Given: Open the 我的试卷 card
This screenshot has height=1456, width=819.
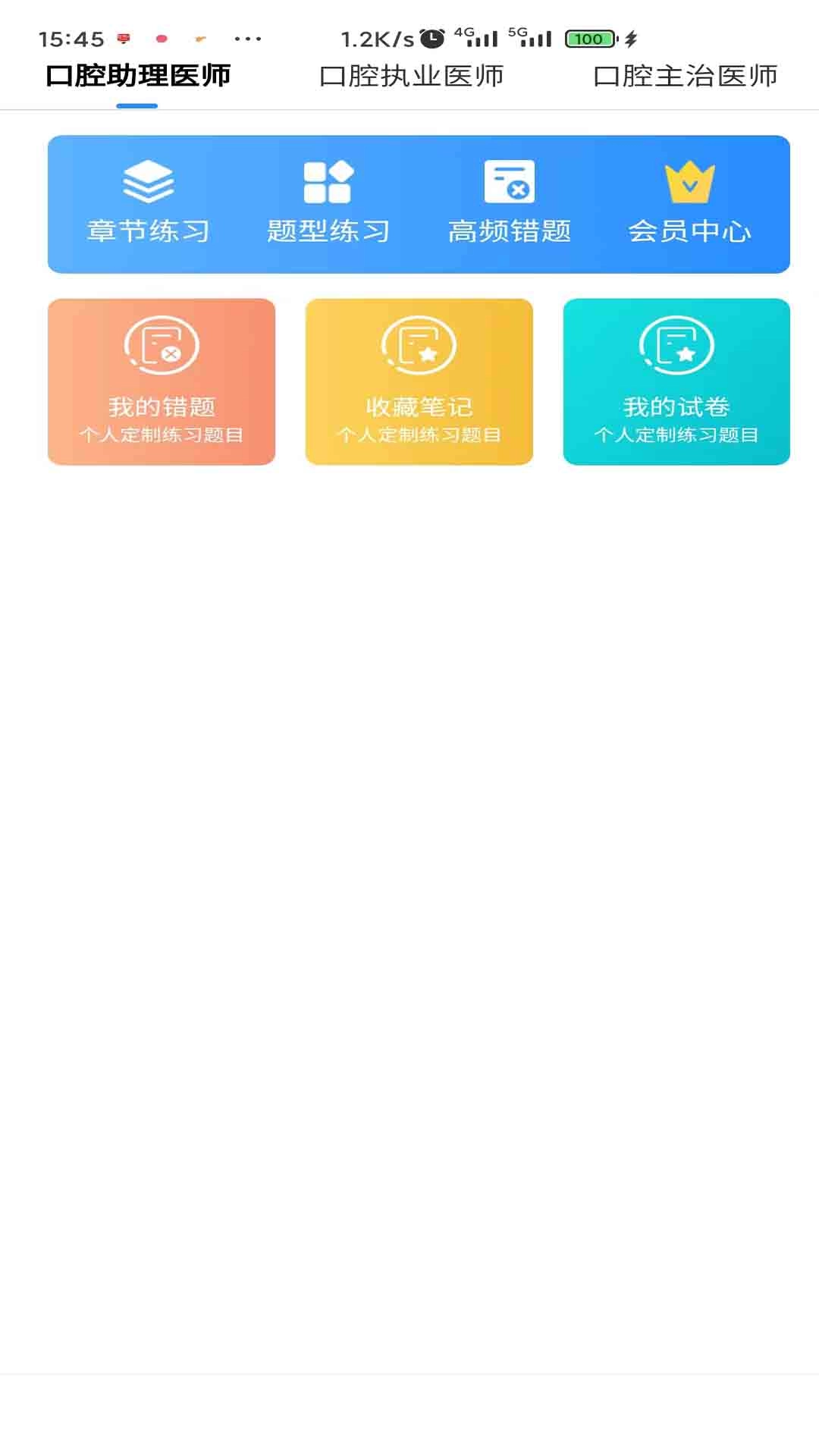Looking at the screenshot, I should click(677, 383).
